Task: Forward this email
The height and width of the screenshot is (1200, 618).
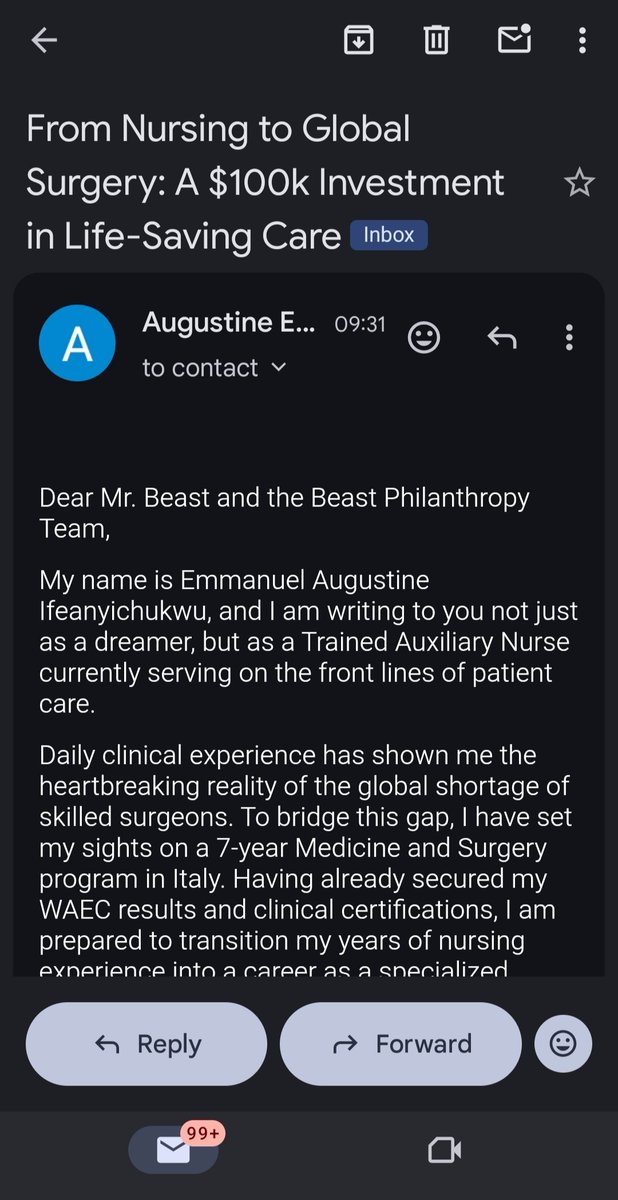Action: [400, 1044]
